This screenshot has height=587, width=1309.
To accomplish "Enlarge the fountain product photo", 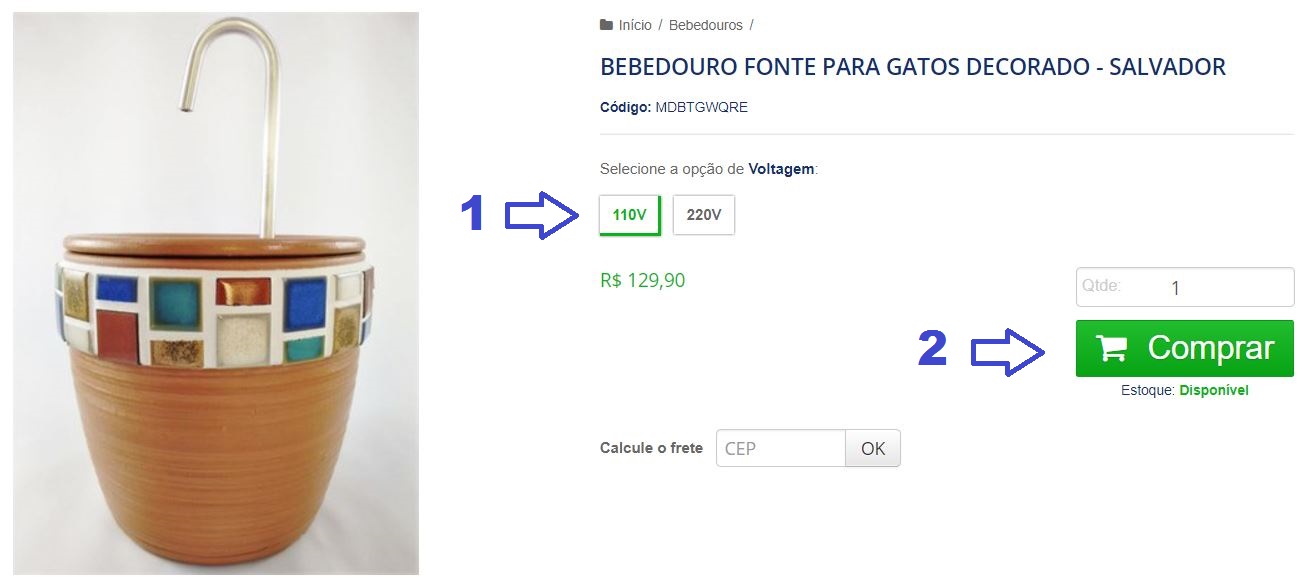I will click(x=216, y=294).
